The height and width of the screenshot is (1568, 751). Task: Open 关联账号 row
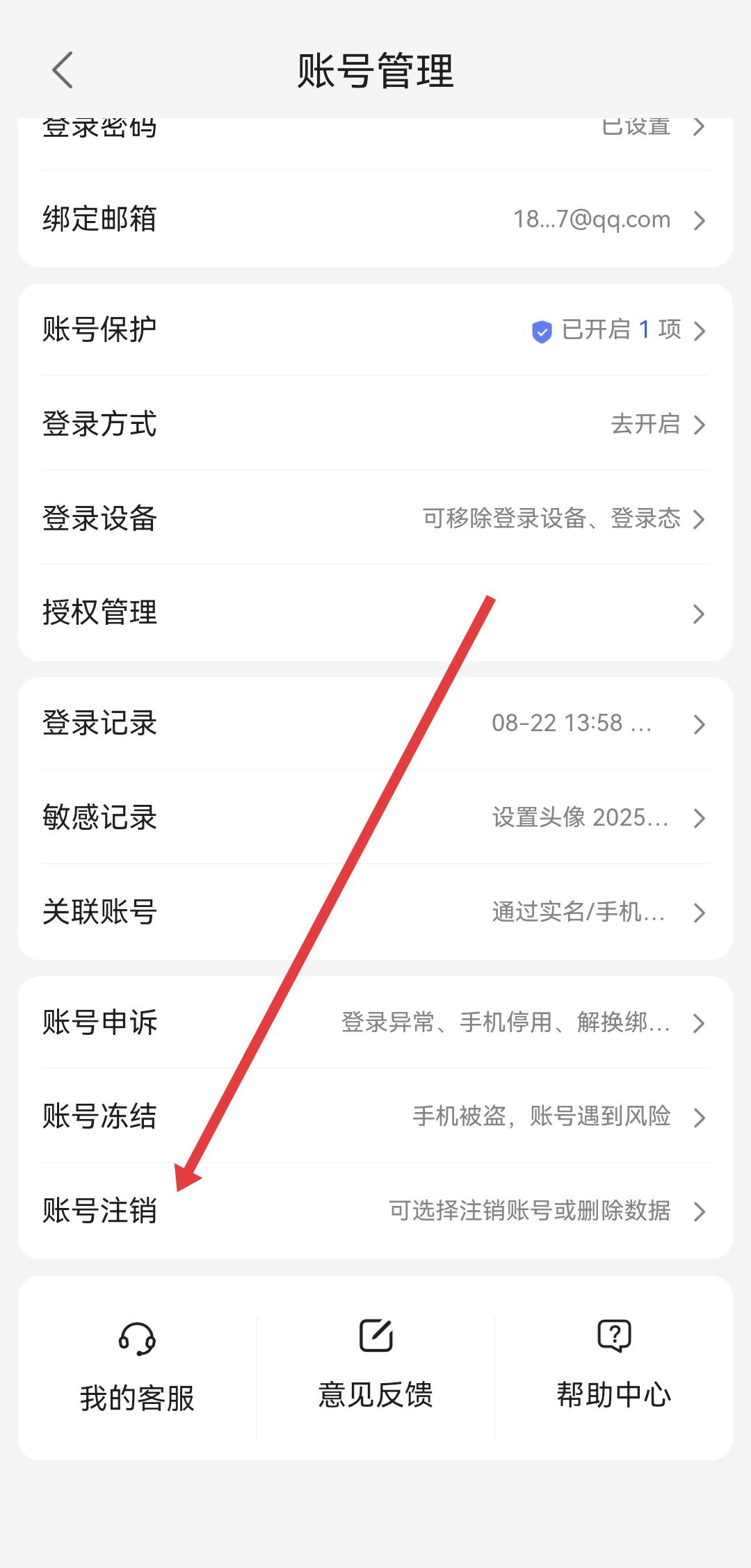[375, 913]
